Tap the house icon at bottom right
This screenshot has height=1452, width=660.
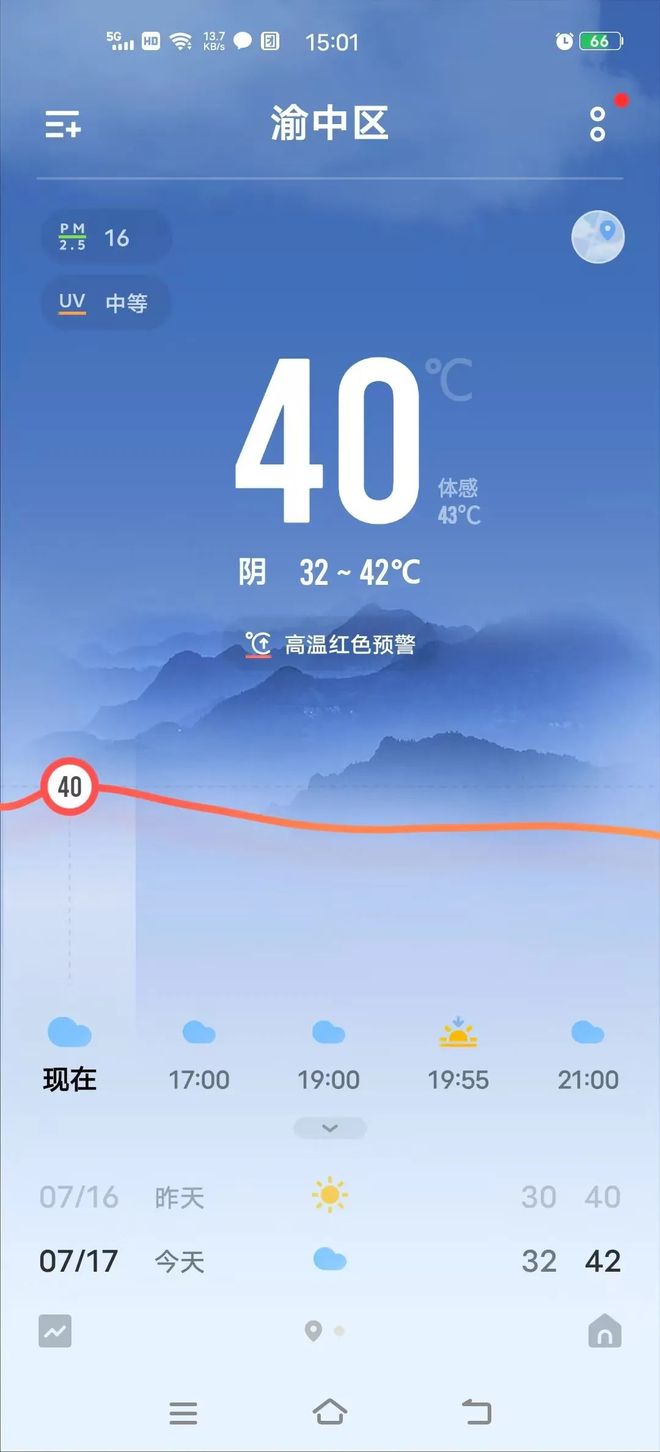pyautogui.click(x=604, y=1331)
